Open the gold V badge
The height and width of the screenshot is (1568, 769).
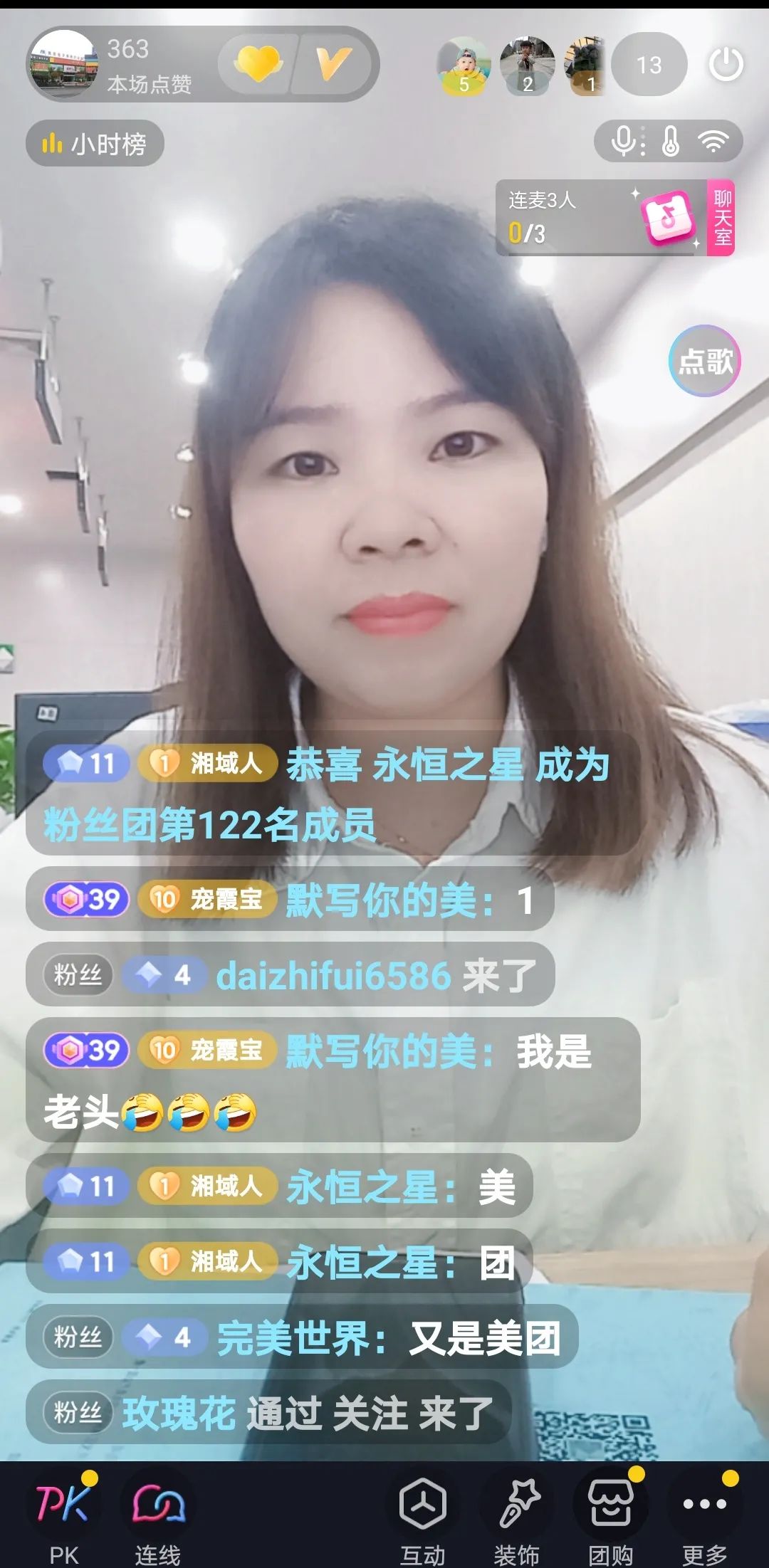pyautogui.click(x=333, y=65)
